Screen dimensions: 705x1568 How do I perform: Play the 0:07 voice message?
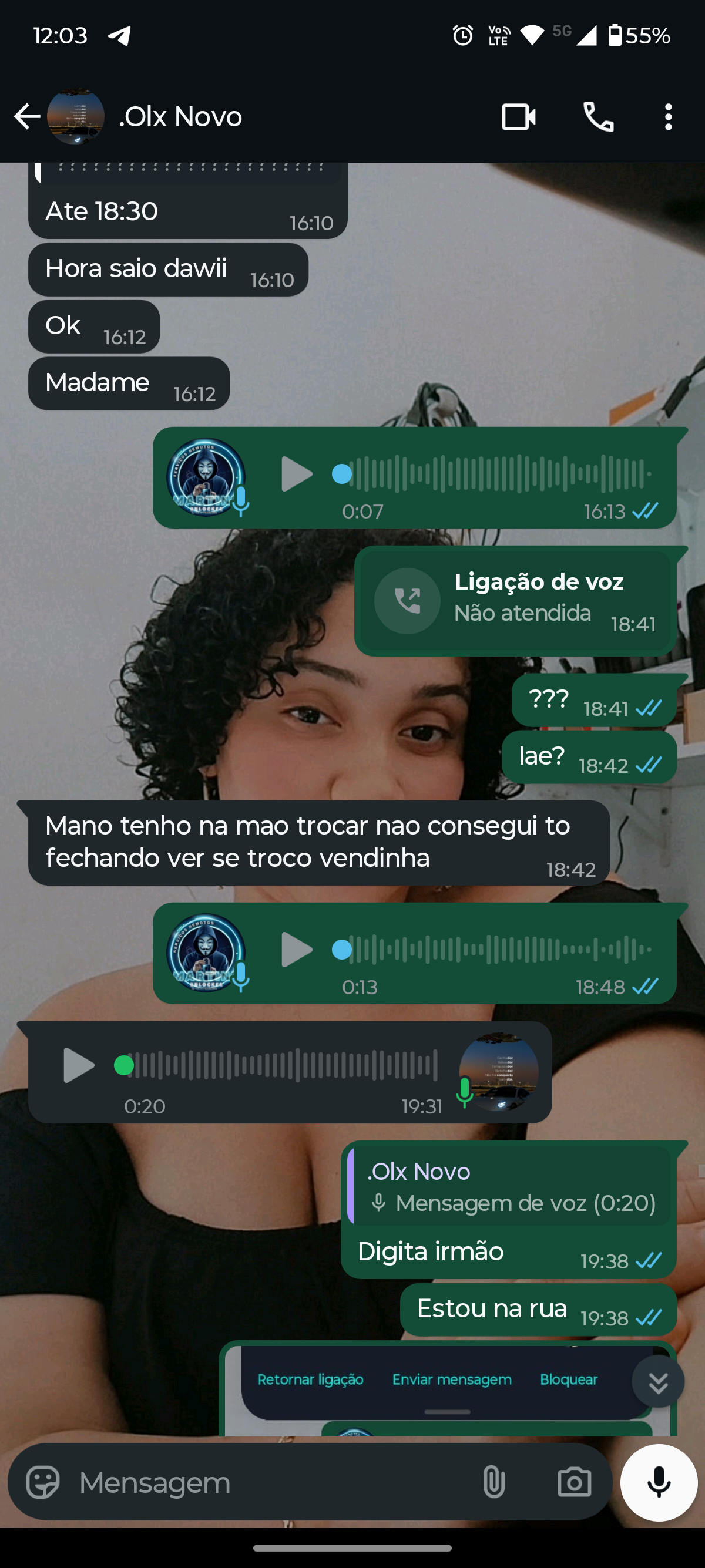point(296,474)
